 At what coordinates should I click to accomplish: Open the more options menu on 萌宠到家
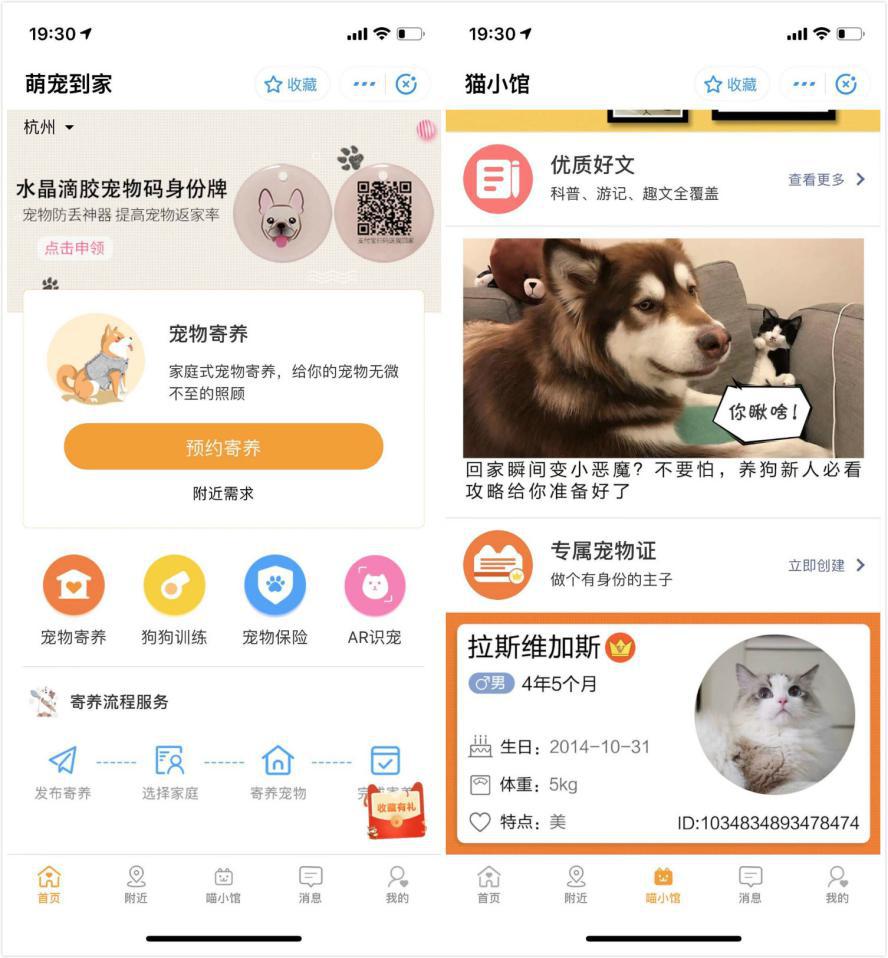[364, 84]
